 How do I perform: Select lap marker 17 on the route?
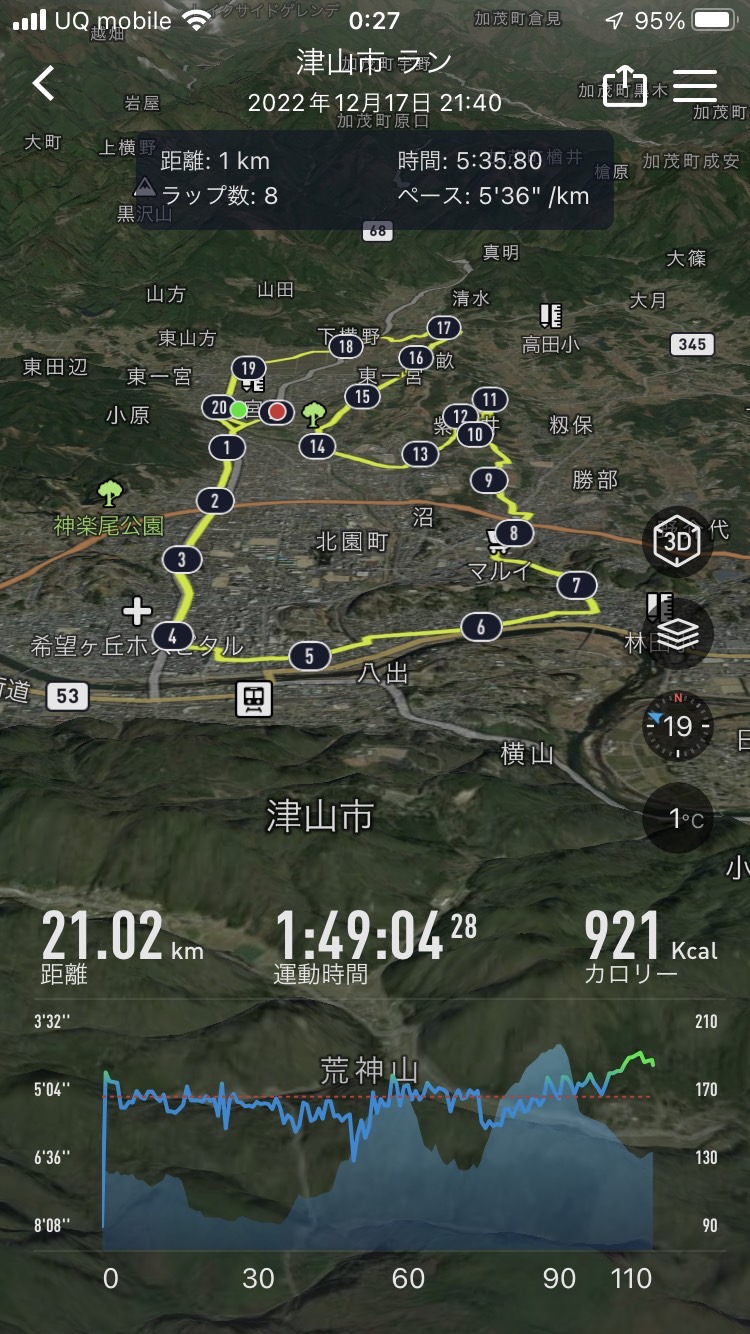coord(444,327)
